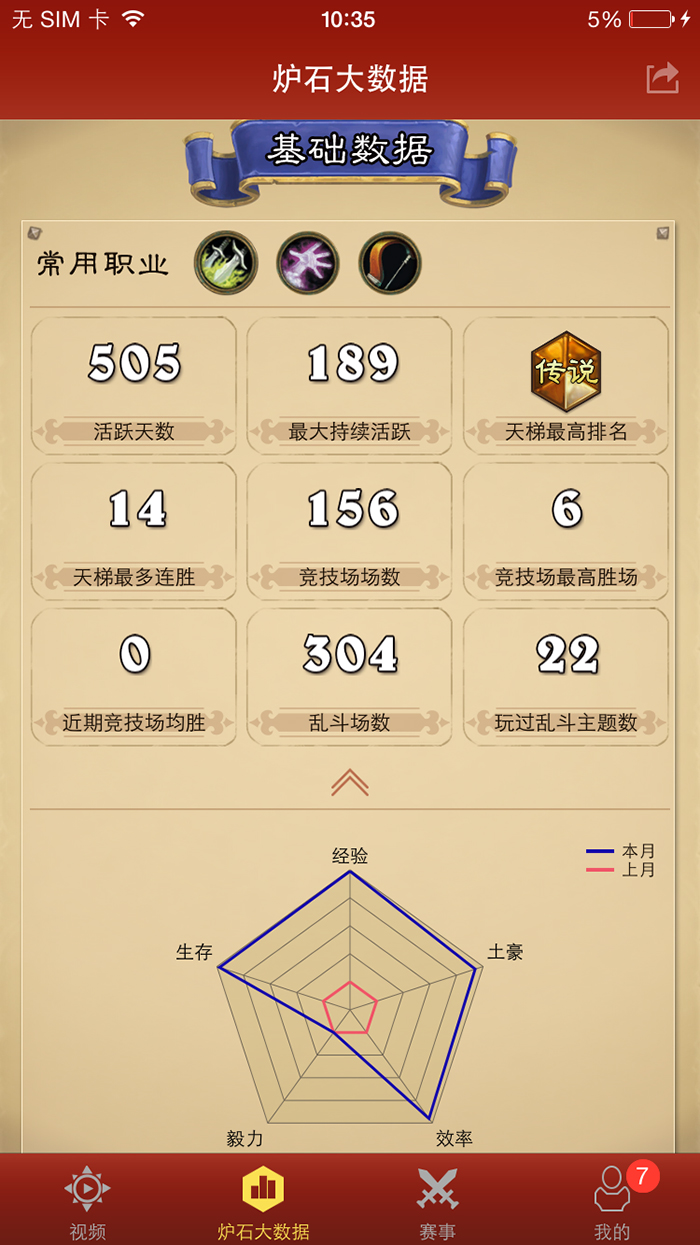Select the 炉石大数据 tab
The image size is (700, 1245).
263,1200
